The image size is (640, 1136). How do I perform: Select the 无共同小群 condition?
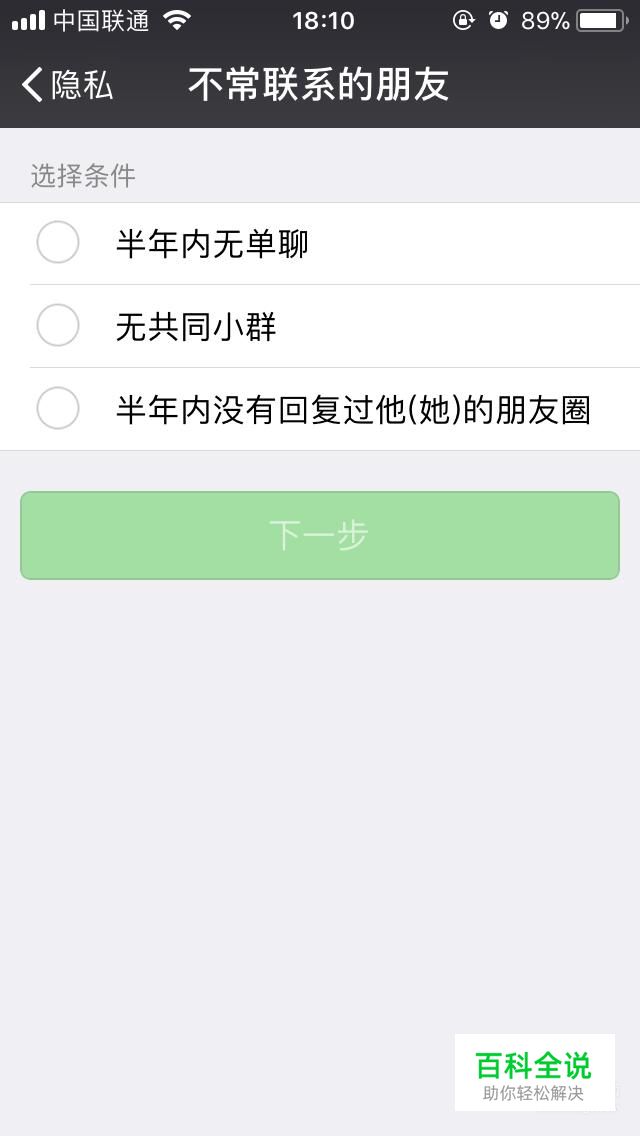coord(320,327)
